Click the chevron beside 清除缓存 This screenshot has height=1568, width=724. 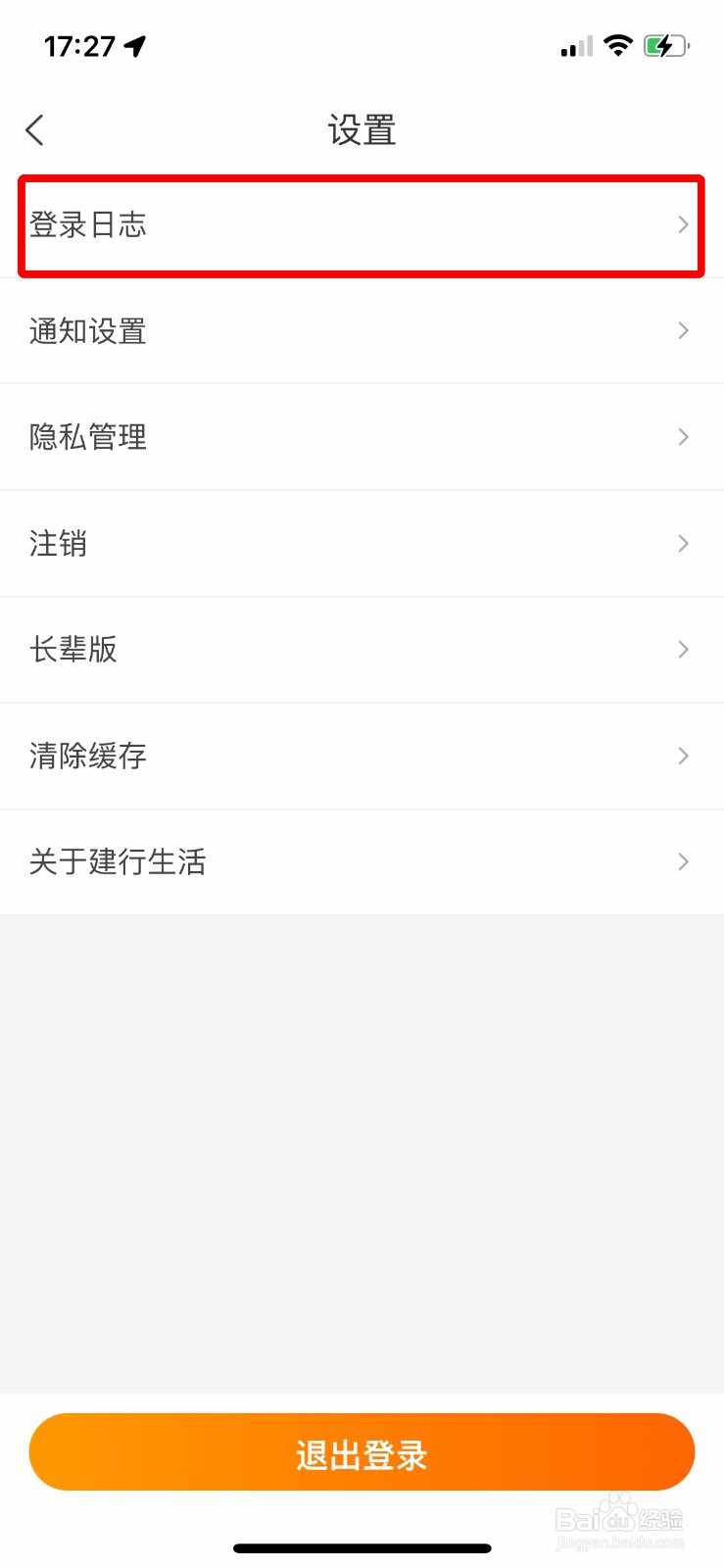(x=683, y=756)
